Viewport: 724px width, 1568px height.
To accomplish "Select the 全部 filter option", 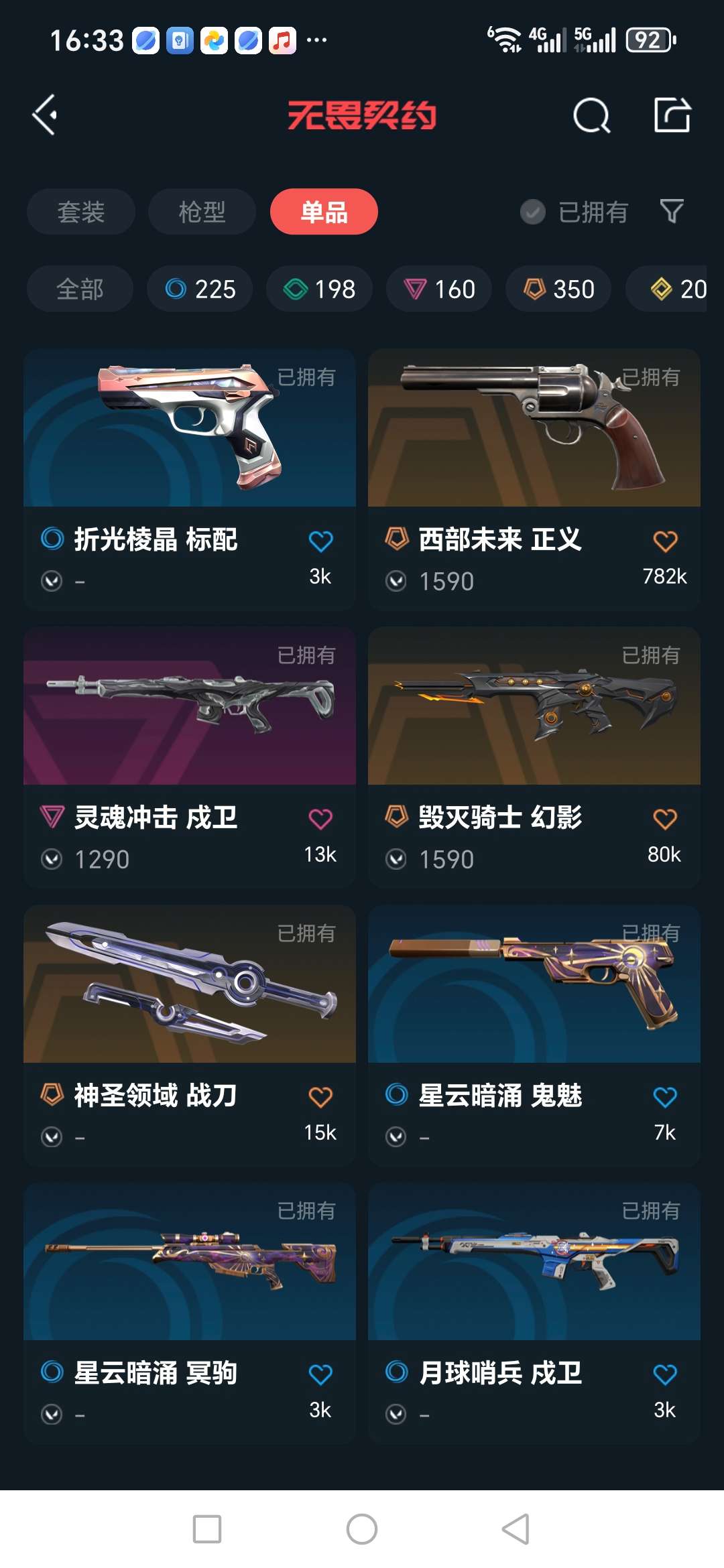I will click(80, 289).
